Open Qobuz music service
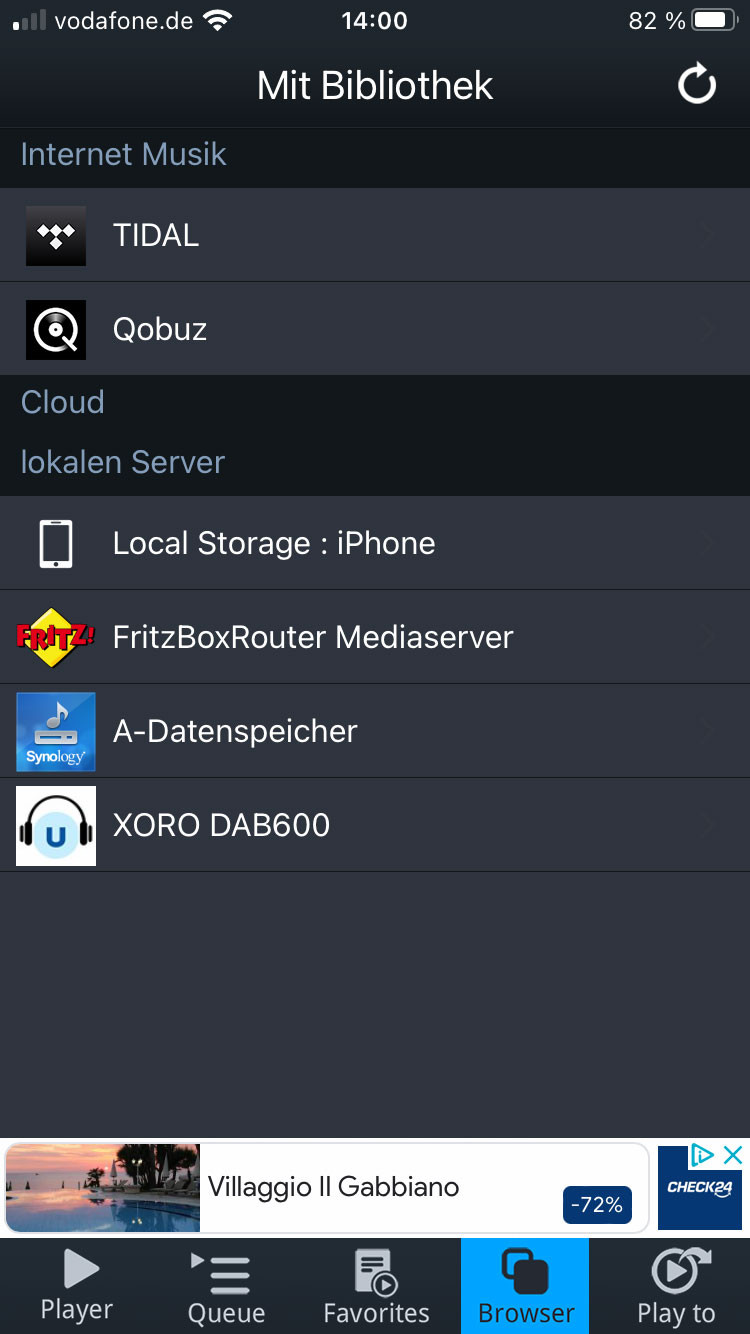The width and height of the screenshot is (750, 1334). coord(375,330)
